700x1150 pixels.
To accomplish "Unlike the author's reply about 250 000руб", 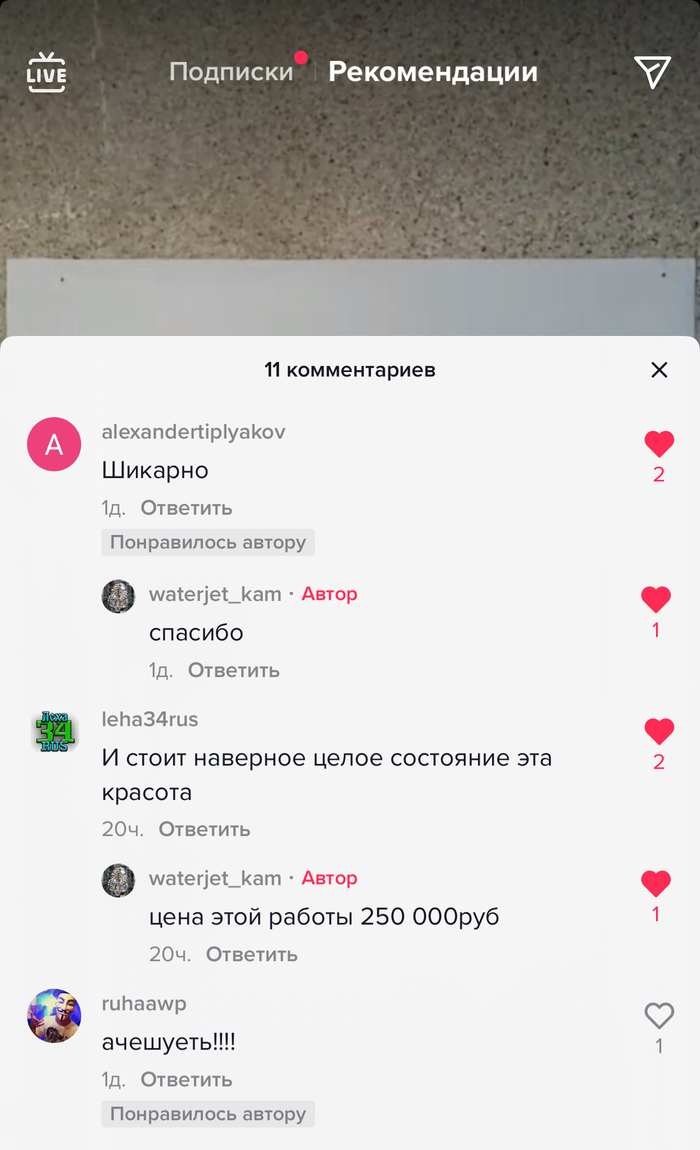I will tap(656, 884).
